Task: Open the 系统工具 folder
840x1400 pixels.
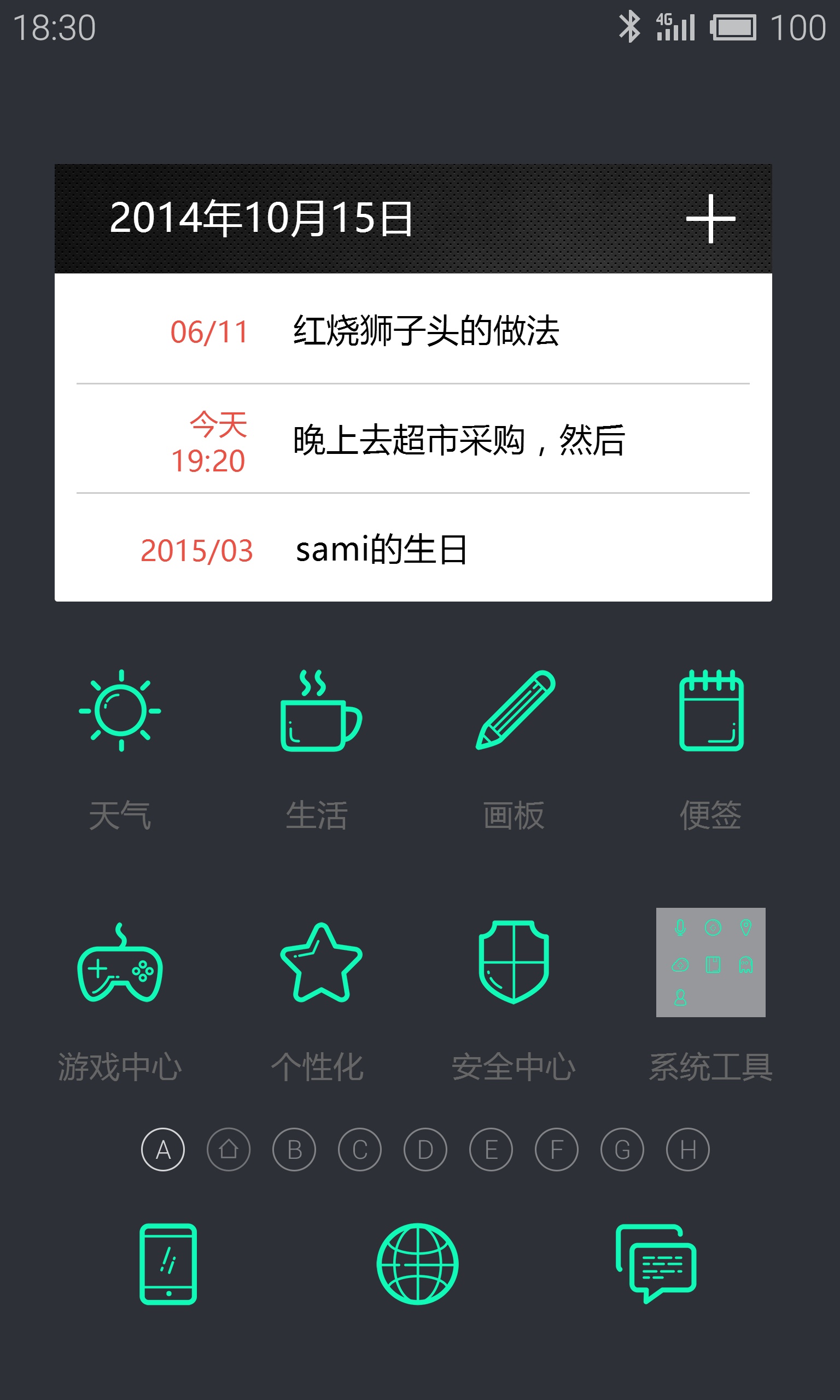Action: point(711,963)
